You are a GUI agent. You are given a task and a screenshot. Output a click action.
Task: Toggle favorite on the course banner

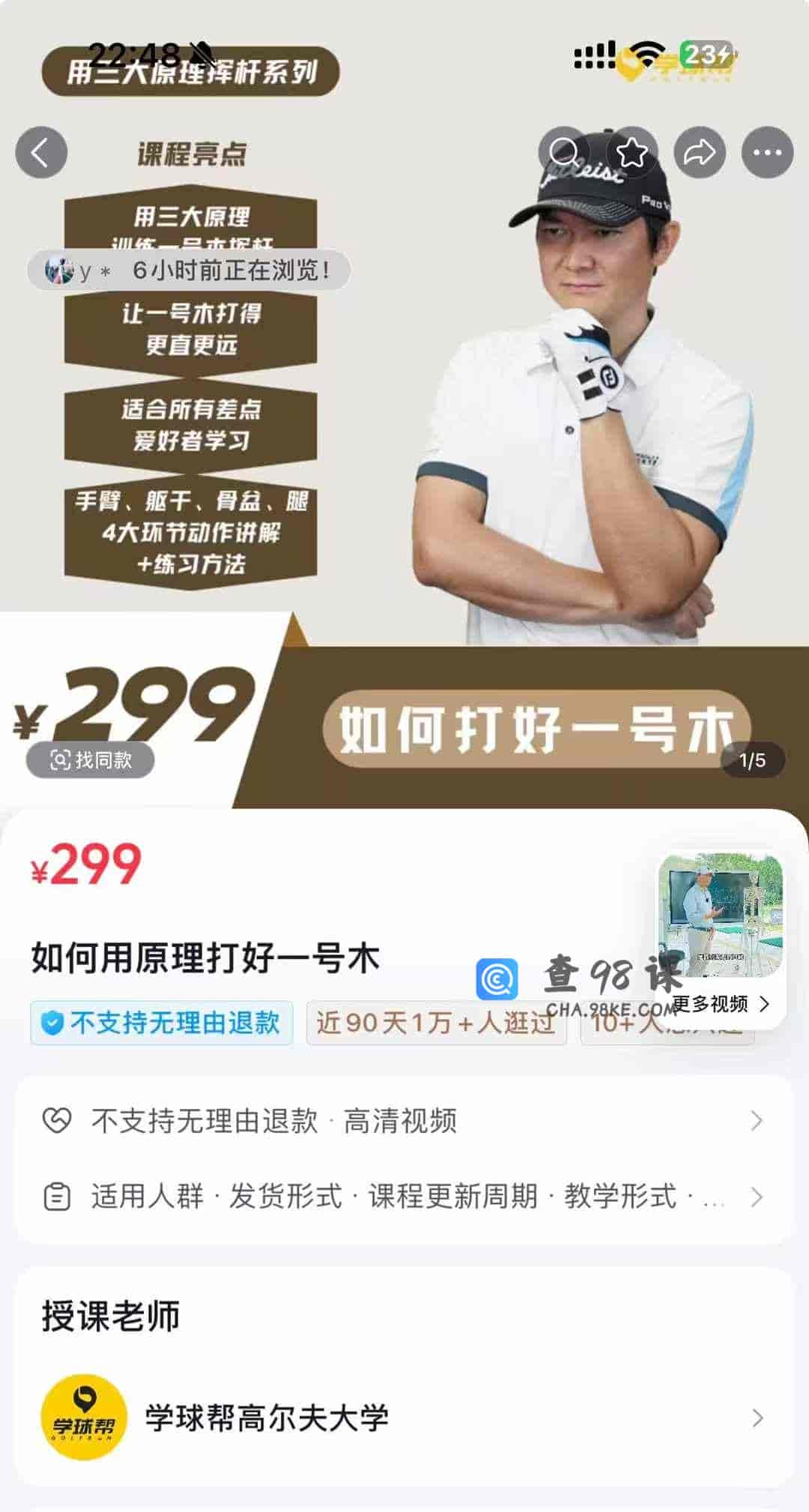pyautogui.click(x=633, y=152)
